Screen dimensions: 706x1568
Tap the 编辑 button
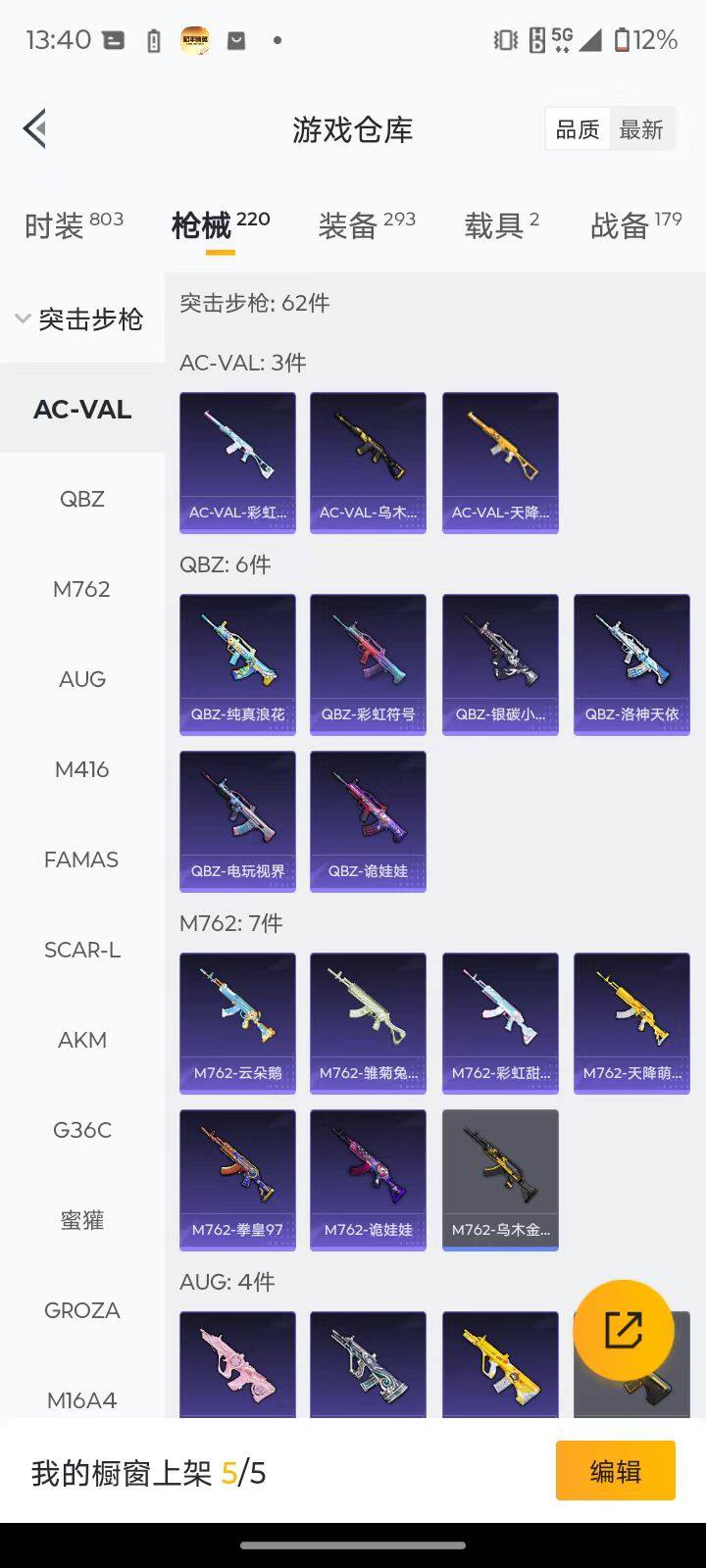pyautogui.click(x=615, y=1470)
